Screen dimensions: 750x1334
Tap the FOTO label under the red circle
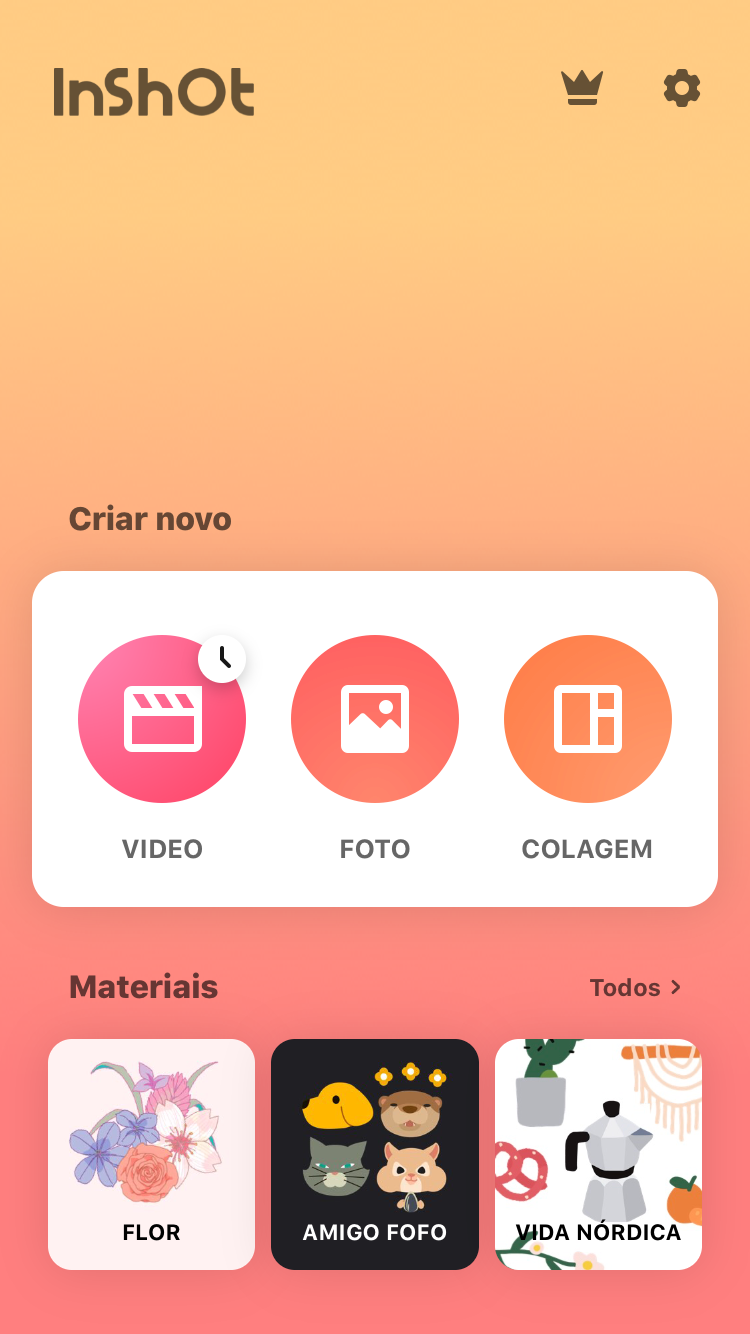[x=375, y=849]
